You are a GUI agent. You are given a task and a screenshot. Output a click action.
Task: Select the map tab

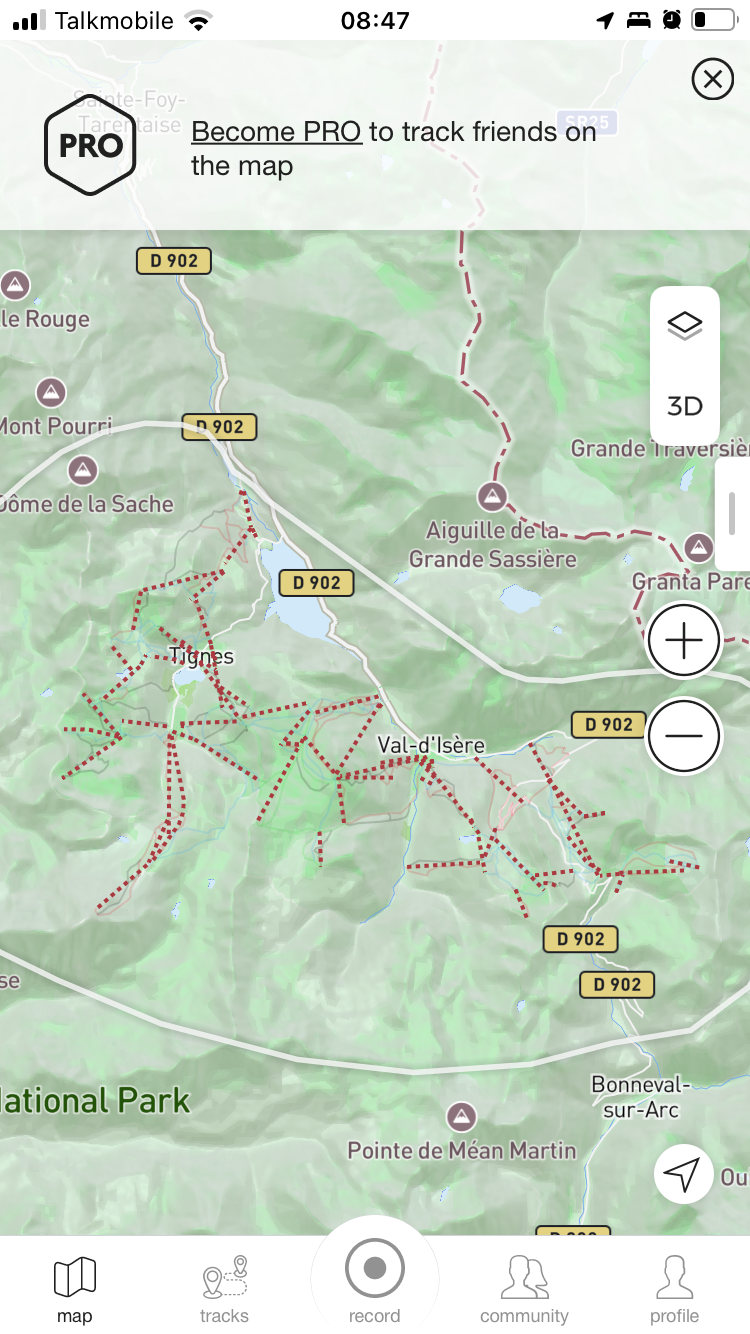coord(74,1290)
